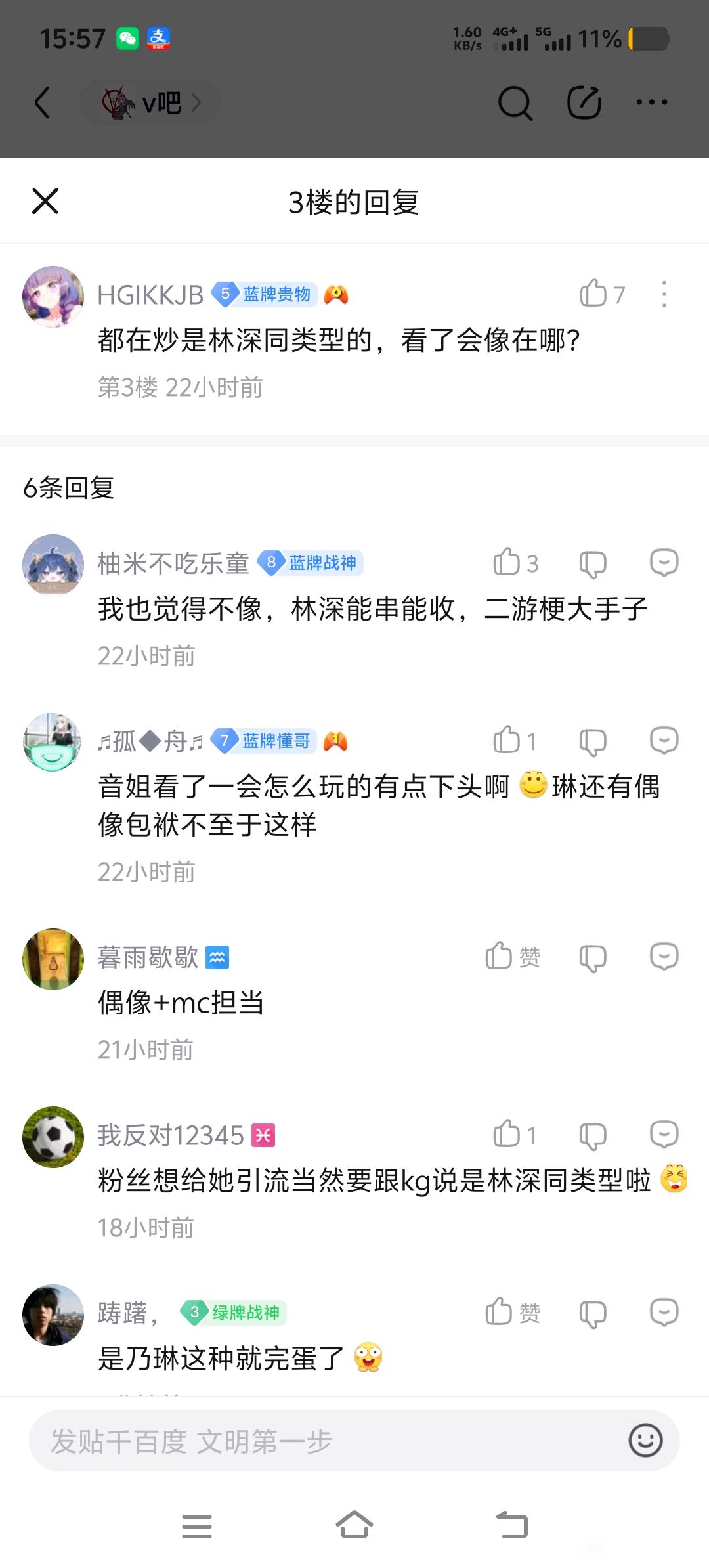Open more options on HGIKKJB's post

point(664,294)
